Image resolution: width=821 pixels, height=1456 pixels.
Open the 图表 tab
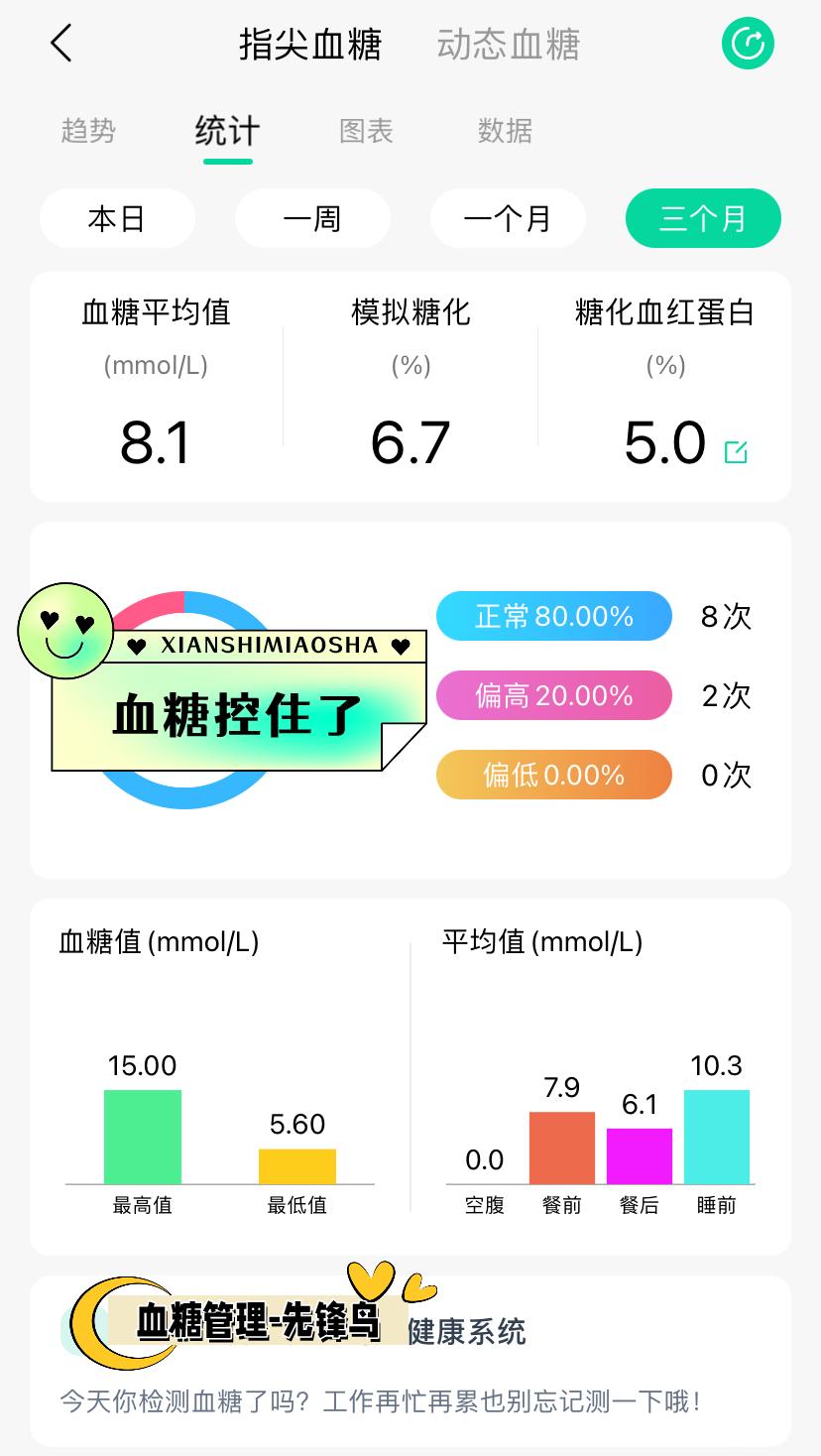click(x=366, y=130)
